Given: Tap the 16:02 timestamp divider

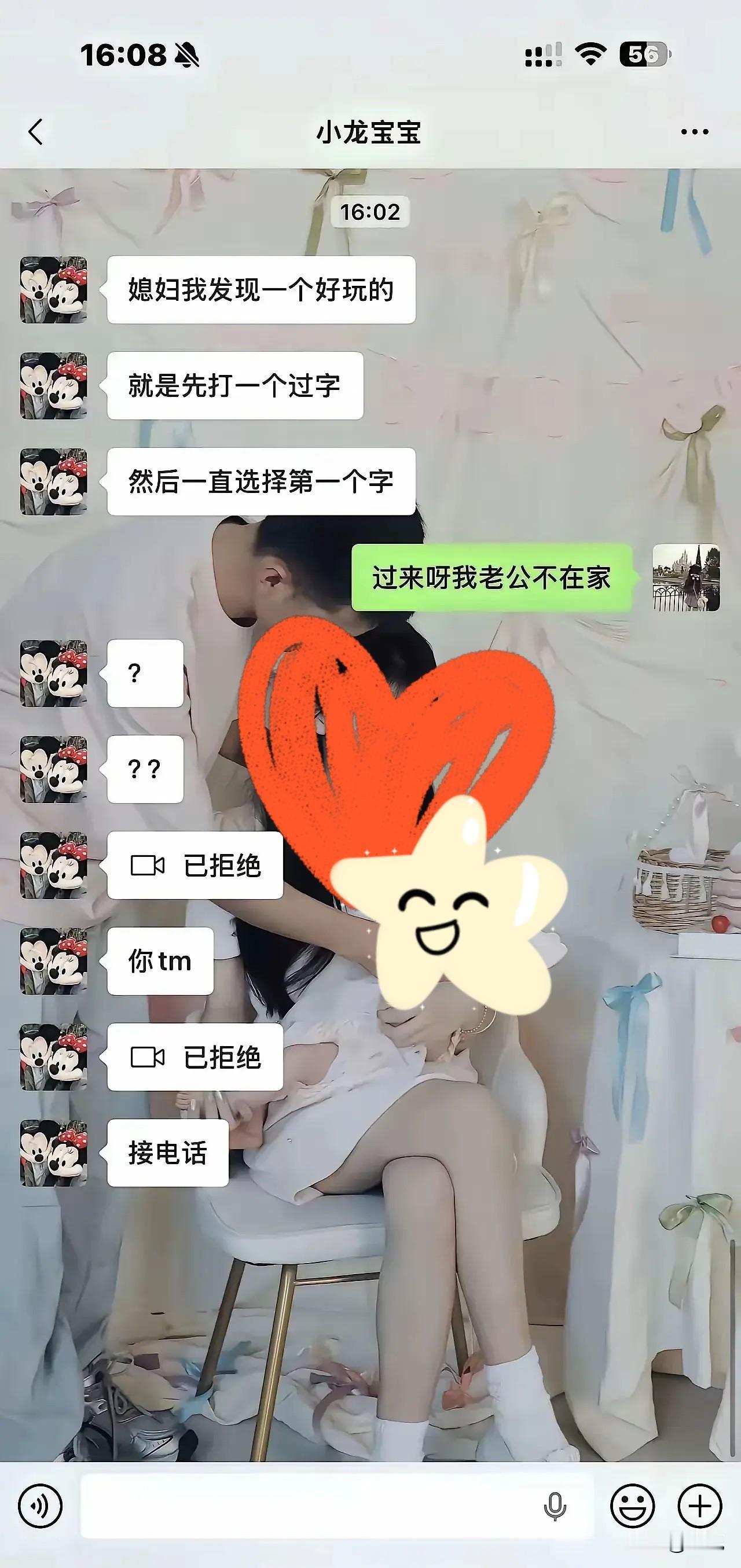Looking at the screenshot, I should 370,212.
